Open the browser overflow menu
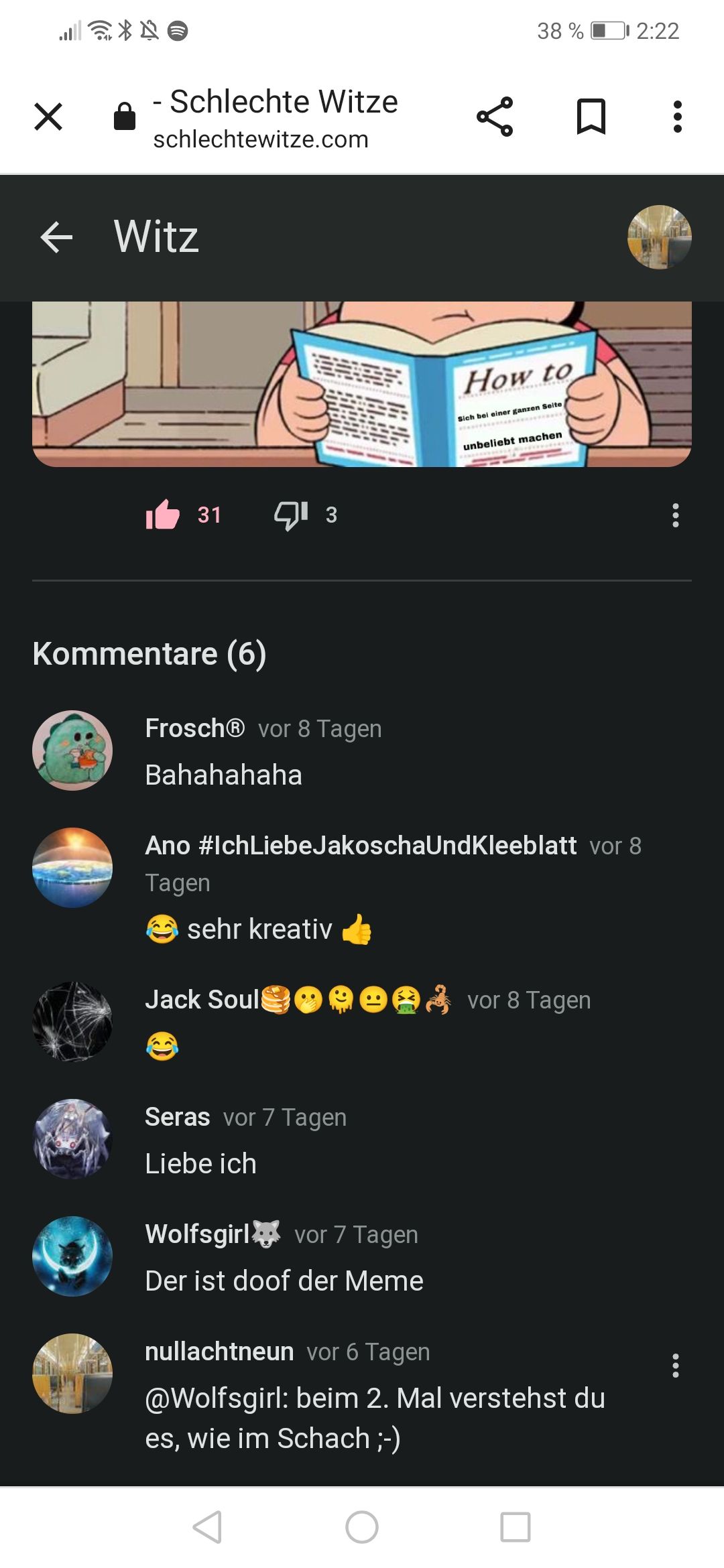 pyautogui.click(x=677, y=117)
